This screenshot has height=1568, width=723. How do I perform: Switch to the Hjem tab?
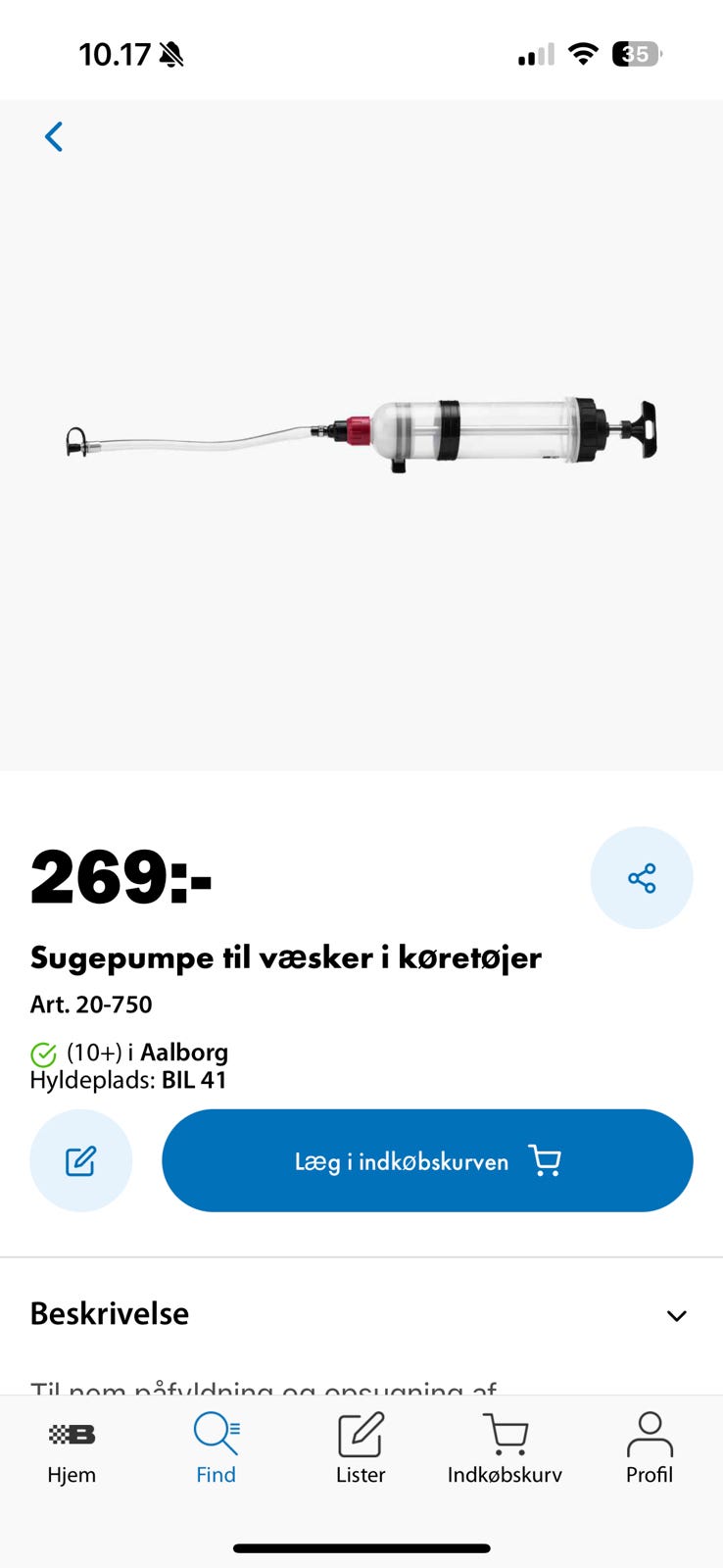point(72,1448)
